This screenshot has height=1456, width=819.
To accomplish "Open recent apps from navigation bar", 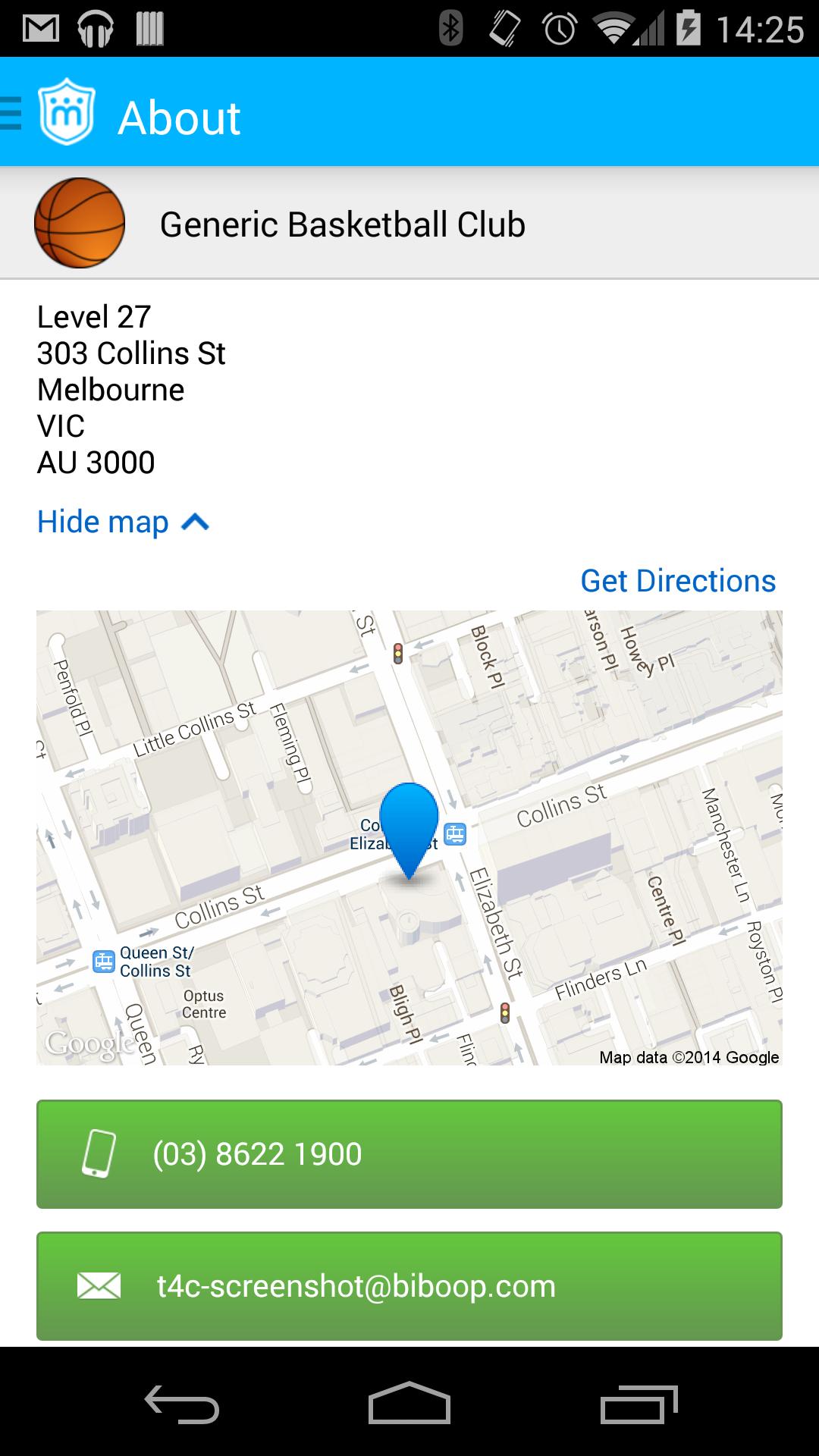I will point(638,1404).
